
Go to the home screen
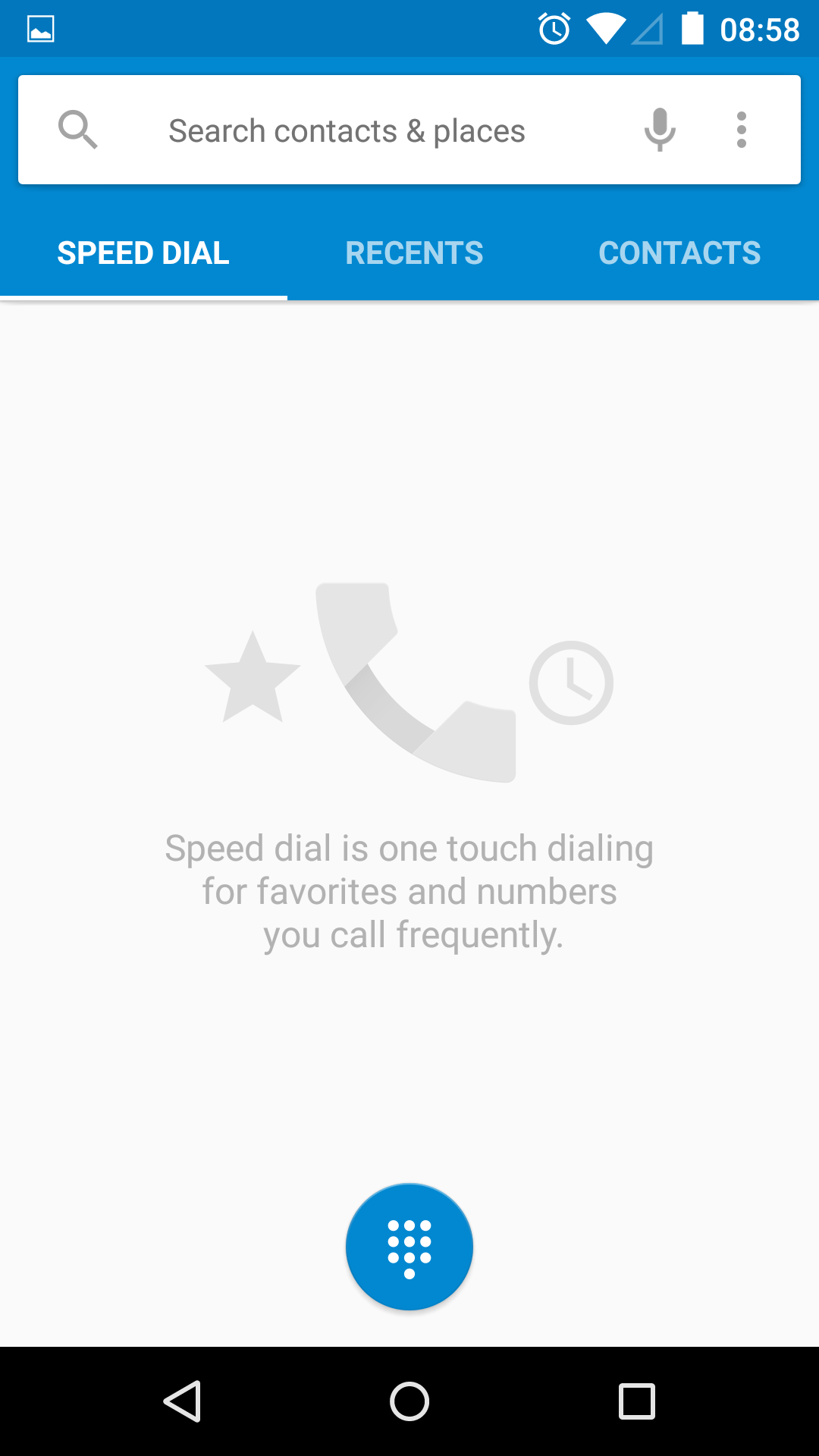409,1401
